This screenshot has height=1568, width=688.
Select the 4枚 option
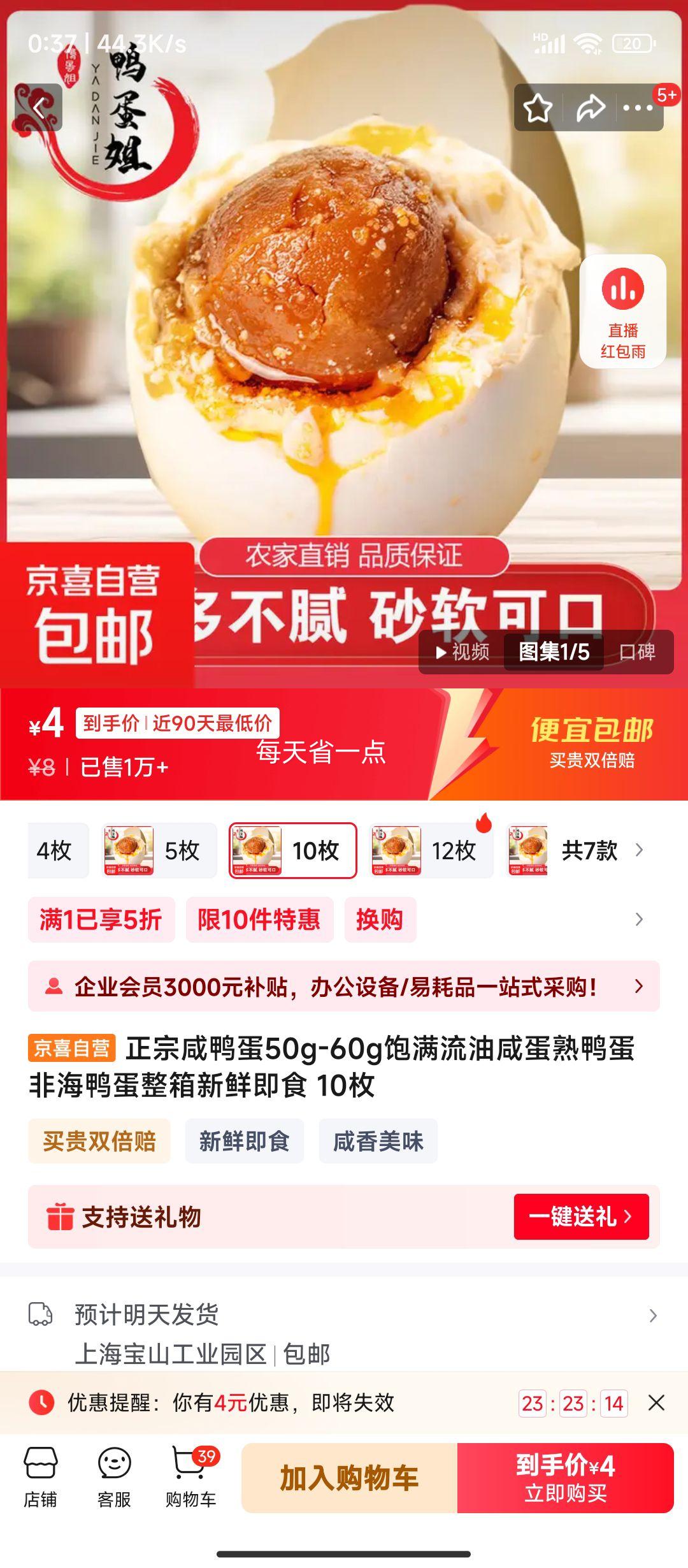pyautogui.click(x=55, y=850)
